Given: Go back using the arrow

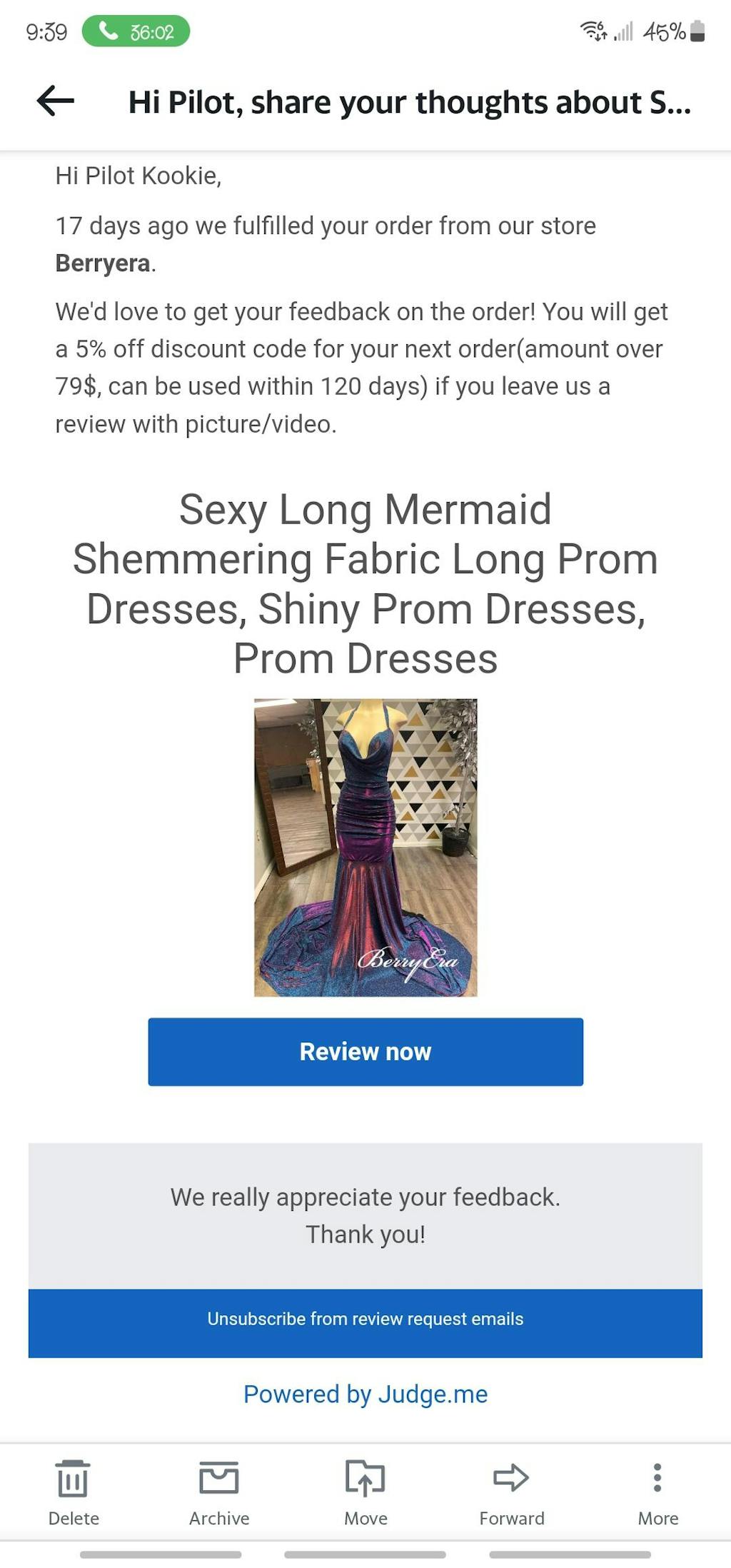Looking at the screenshot, I should 56,101.
